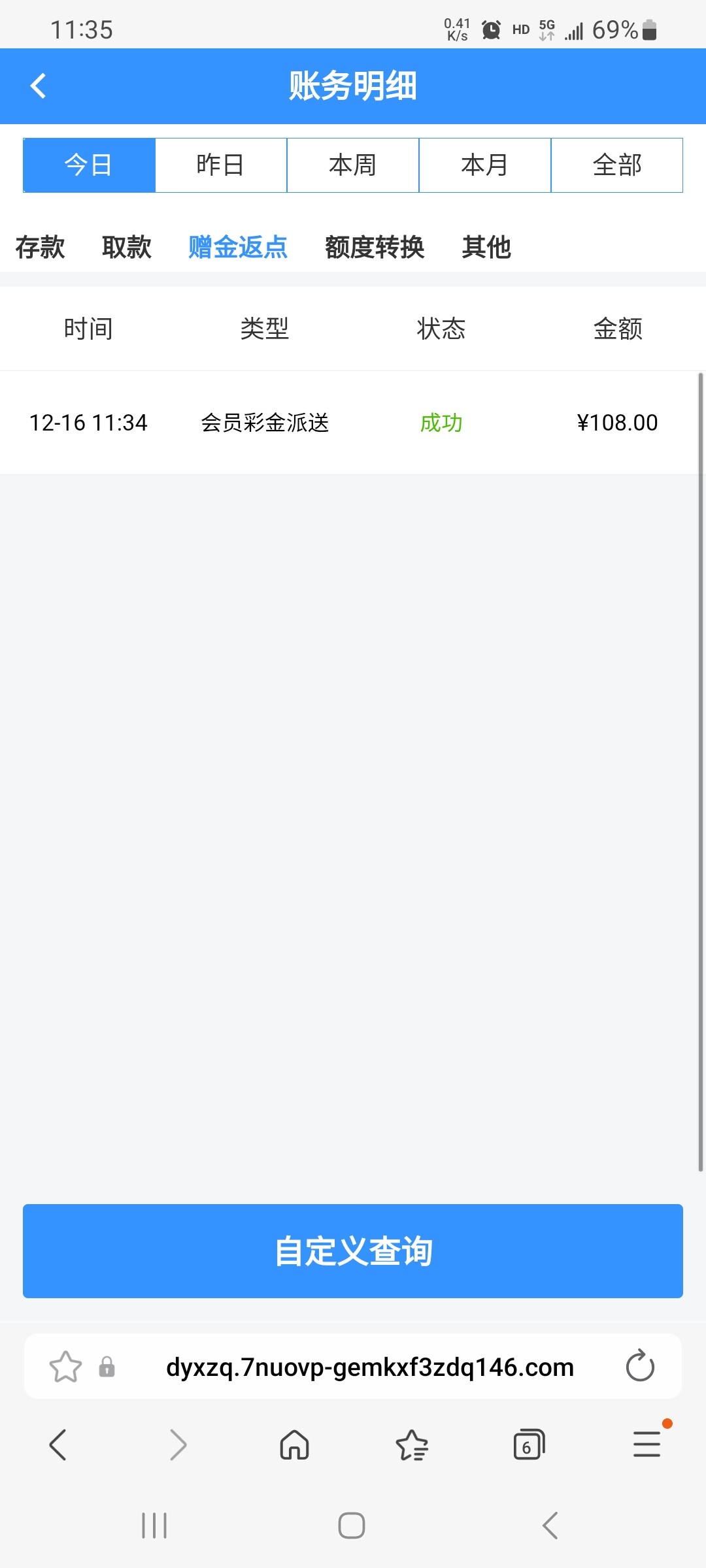Viewport: 706px width, 1568px height.
Task: Open system recent apps
Action: pyautogui.click(x=154, y=1526)
